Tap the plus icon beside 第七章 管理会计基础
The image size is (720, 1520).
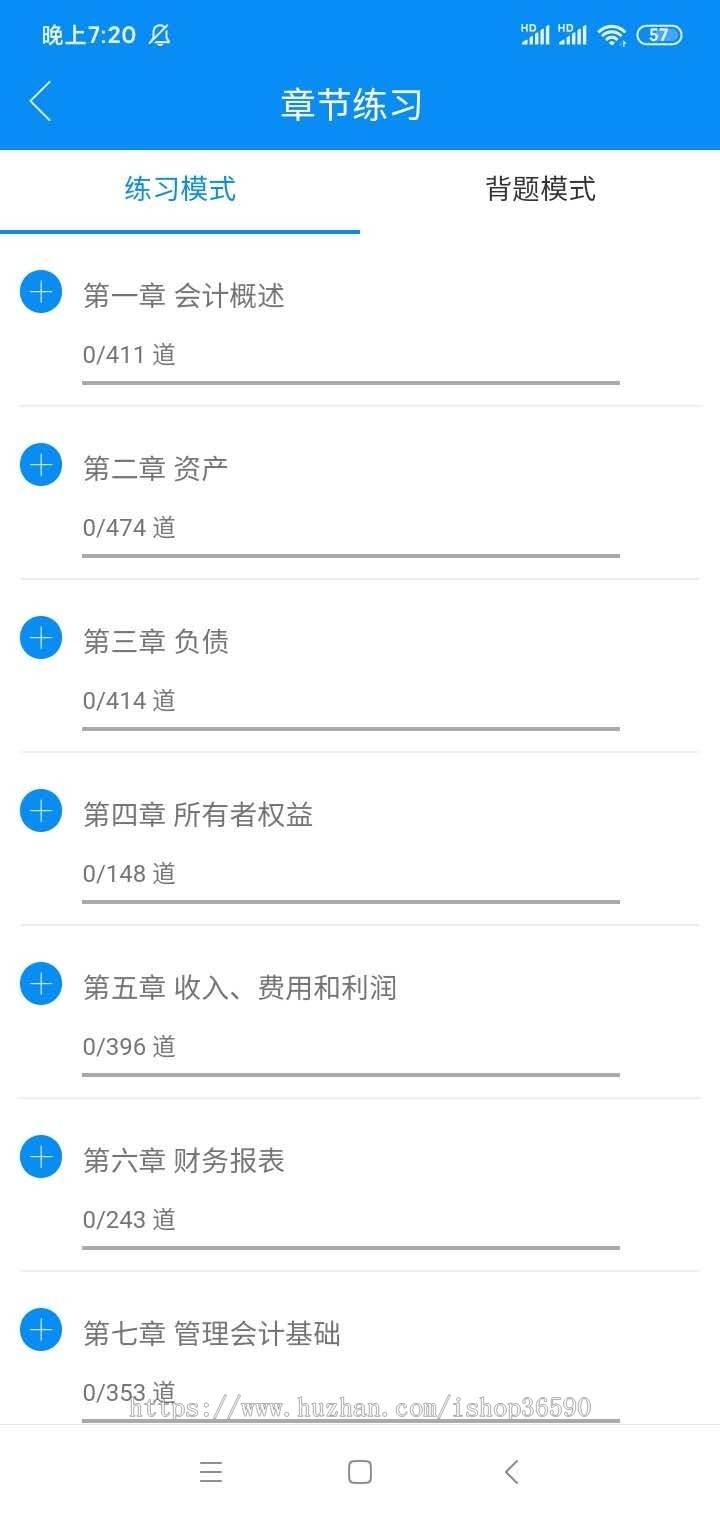click(x=40, y=1330)
